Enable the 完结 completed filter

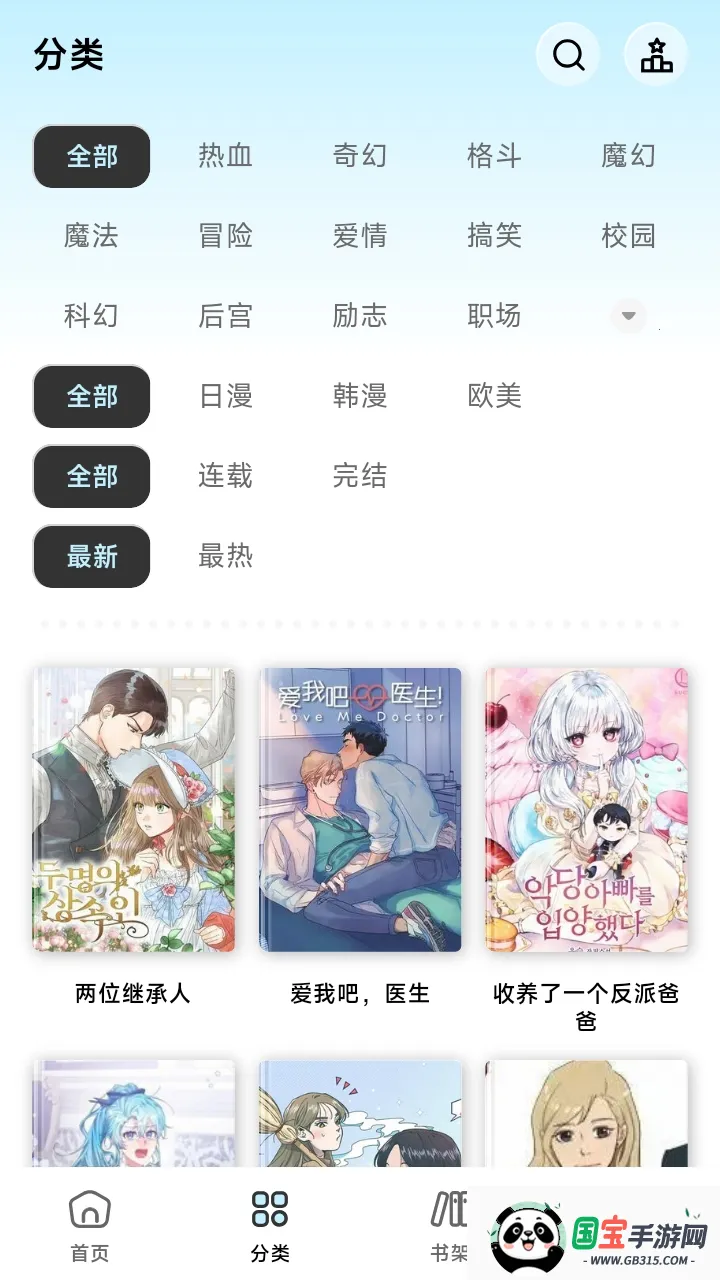[361, 477]
